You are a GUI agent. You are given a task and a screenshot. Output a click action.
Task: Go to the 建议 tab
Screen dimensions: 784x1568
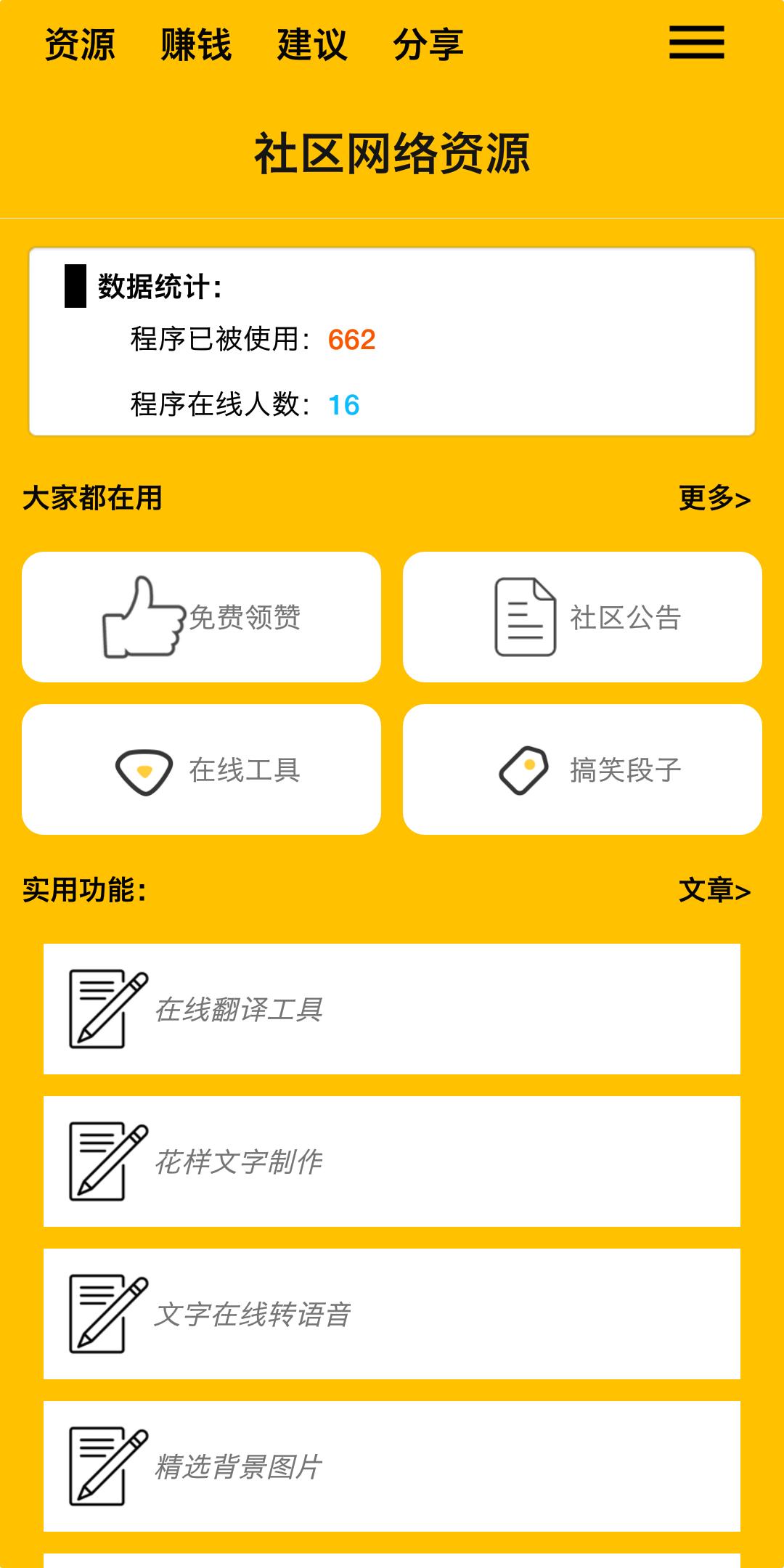click(312, 45)
